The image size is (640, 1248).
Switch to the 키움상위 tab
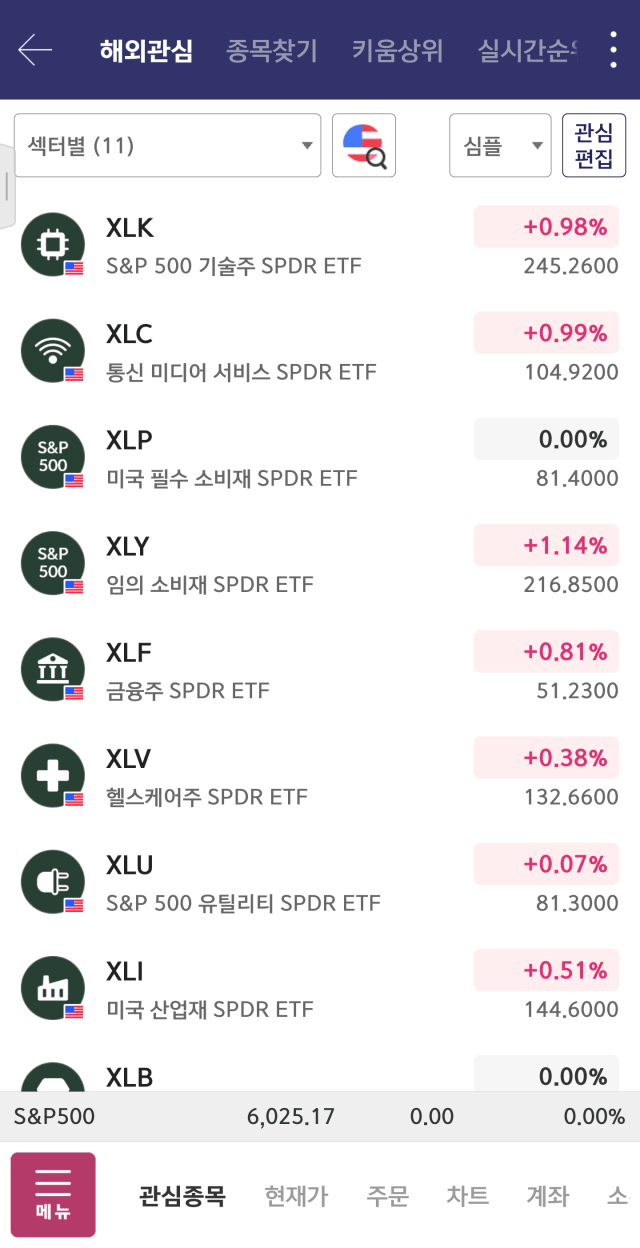point(397,50)
